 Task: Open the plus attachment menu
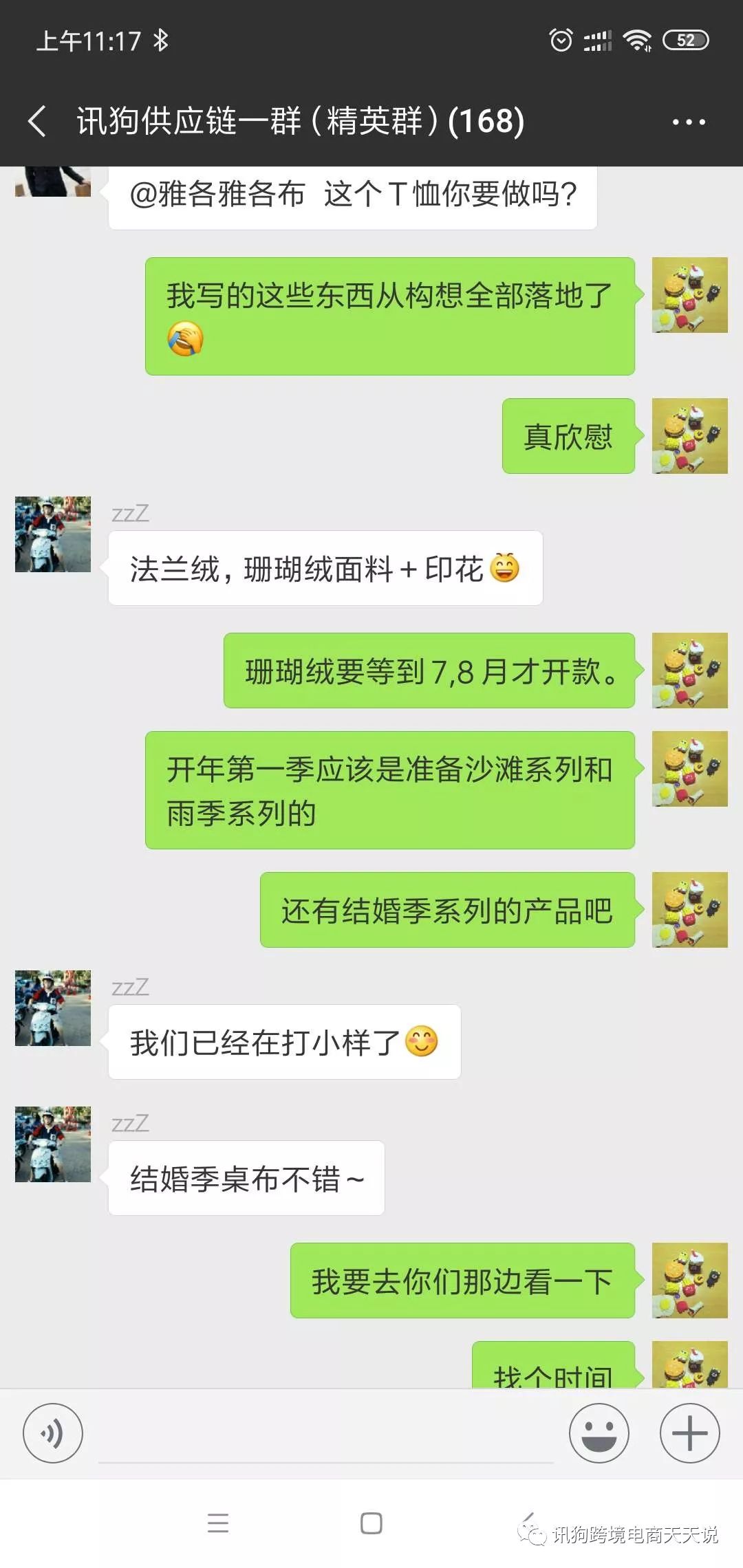[x=689, y=1433]
